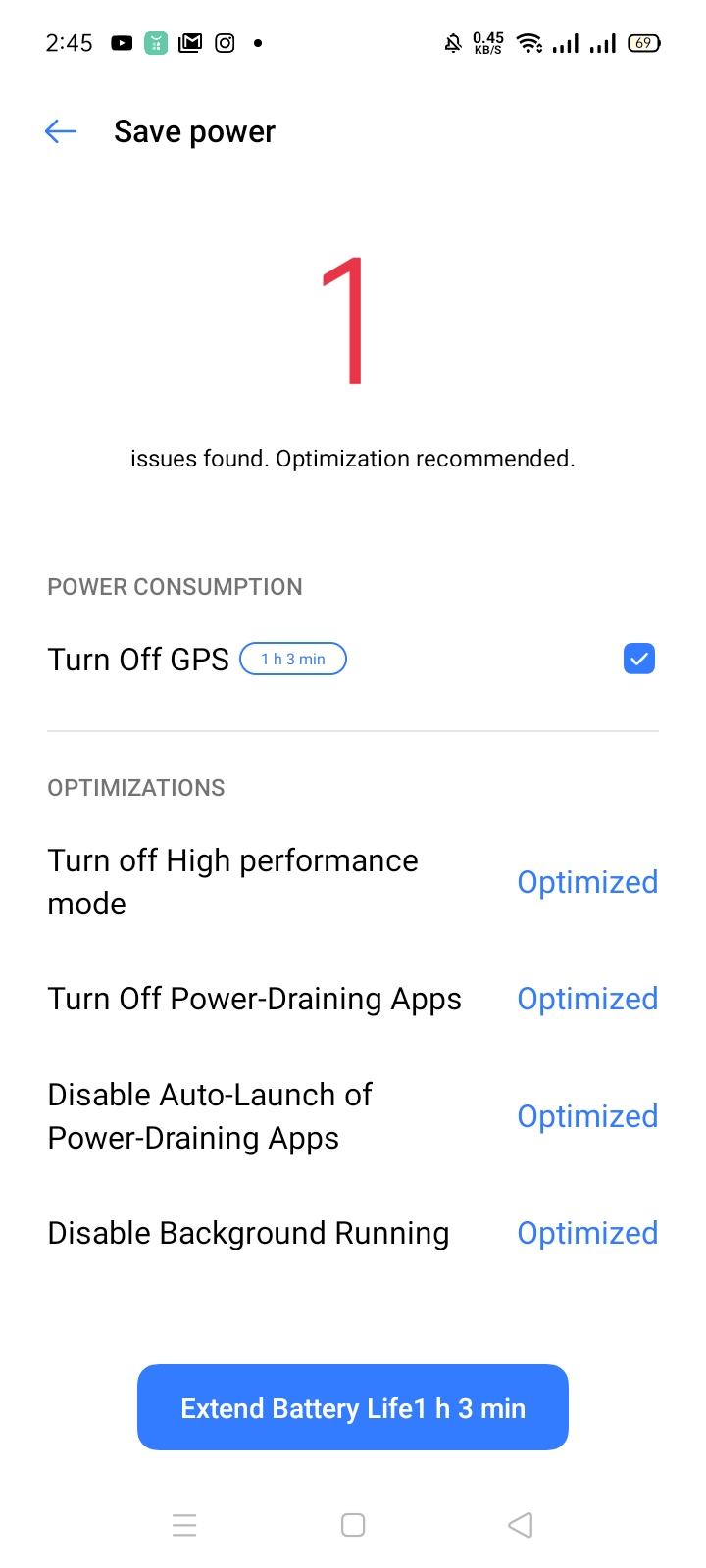Go to the system home screen

pos(353,1525)
